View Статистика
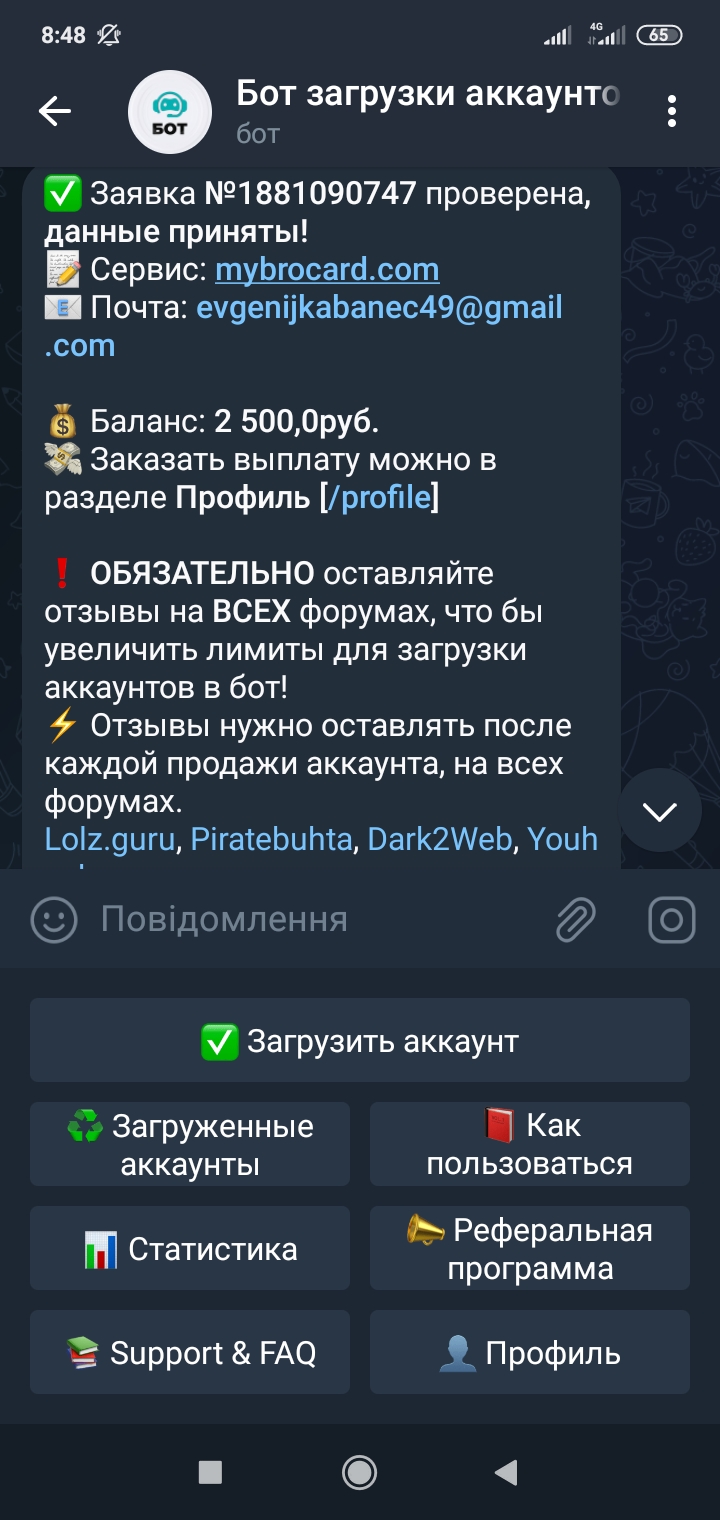Image resolution: width=720 pixels, height=1520 pixels. pyautogui.click(x=190, y=1249)
